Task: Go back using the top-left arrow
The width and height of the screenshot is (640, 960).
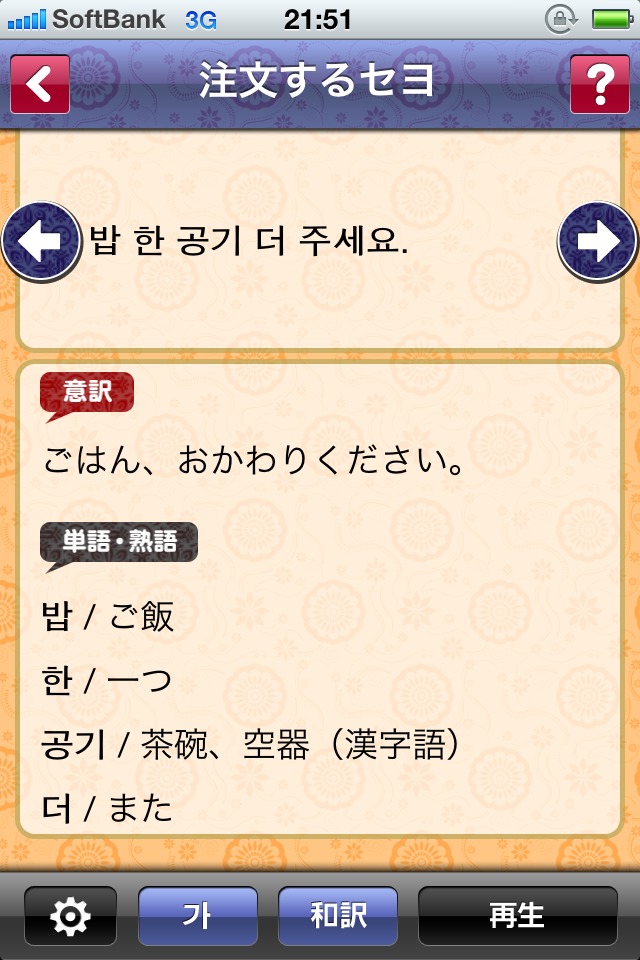Action: (40, 84)
